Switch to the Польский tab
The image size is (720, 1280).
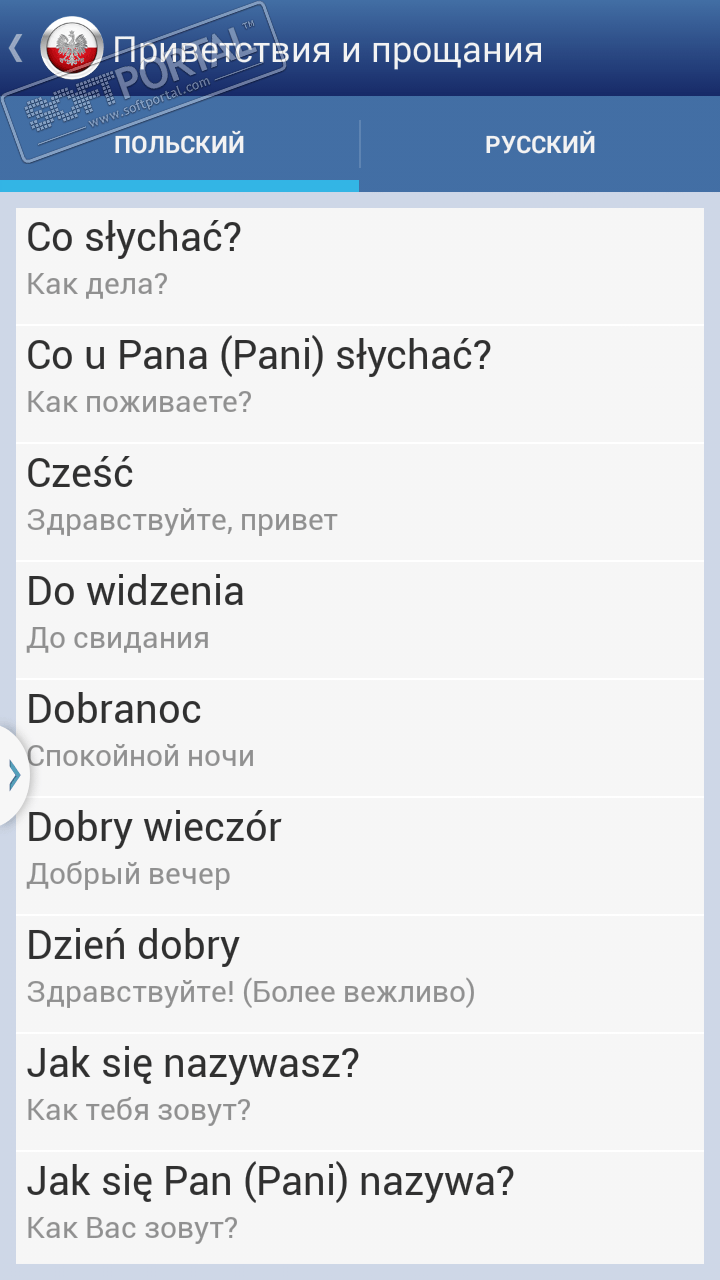coord(180,144)
